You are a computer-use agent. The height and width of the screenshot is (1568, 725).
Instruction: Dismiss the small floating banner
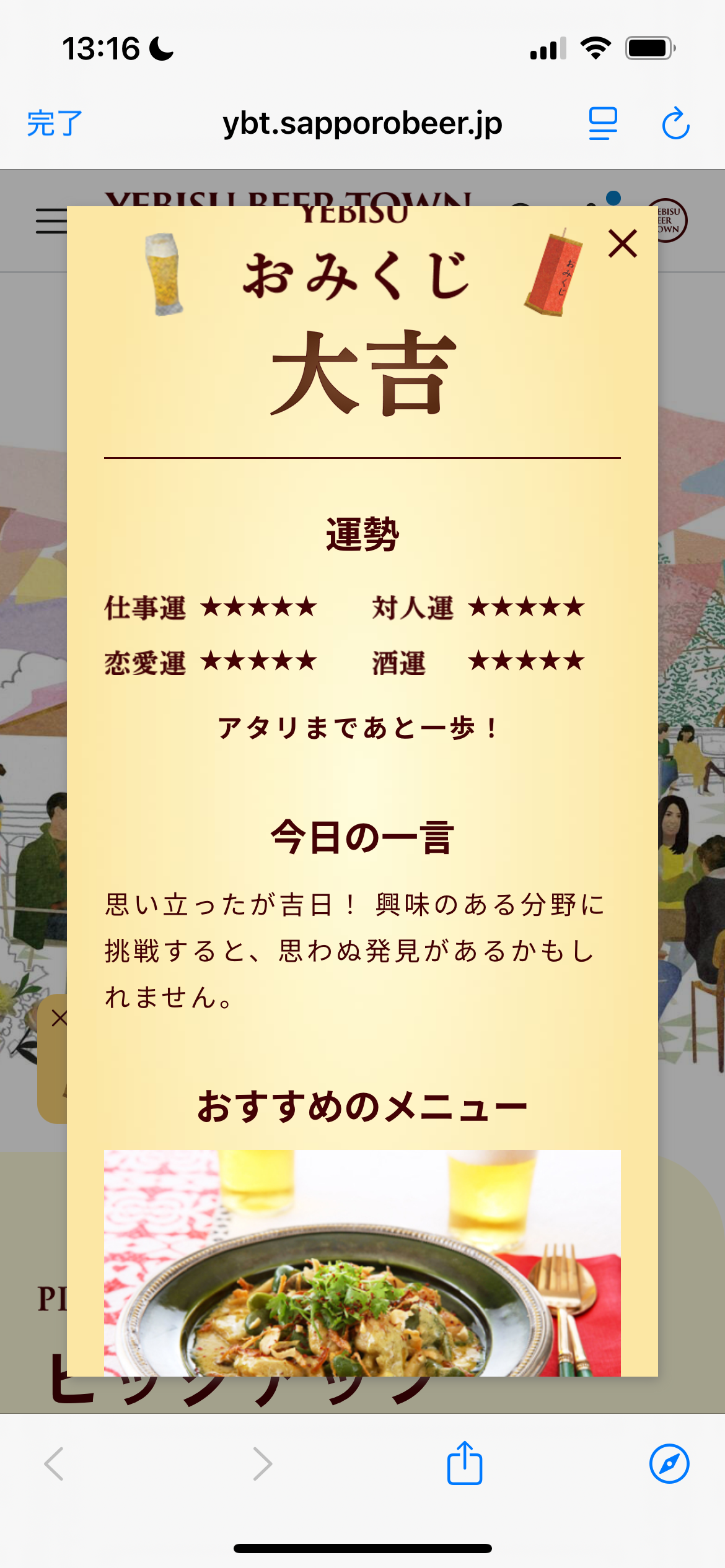point(58,1017)
